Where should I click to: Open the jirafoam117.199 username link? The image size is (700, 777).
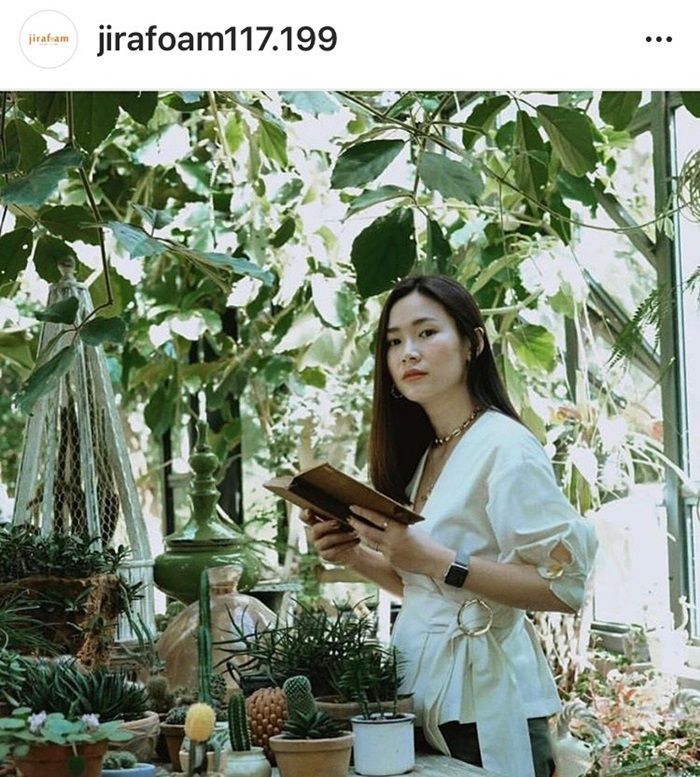[217, 39]
